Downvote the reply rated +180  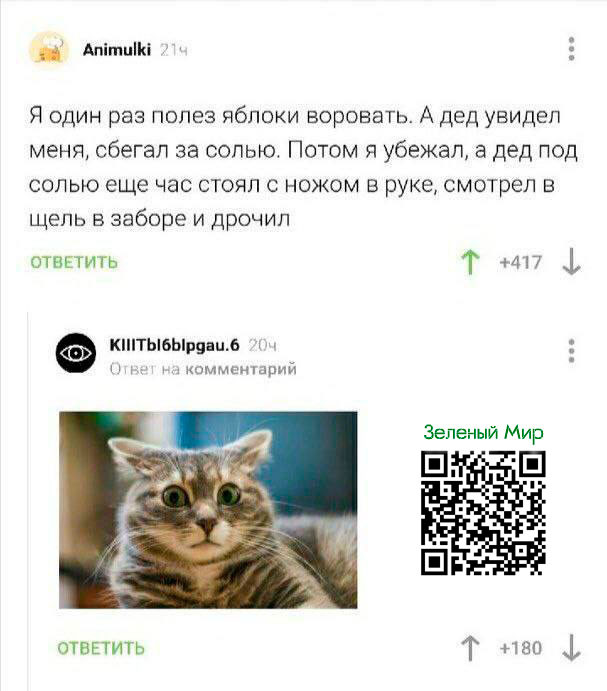[572, 648]
